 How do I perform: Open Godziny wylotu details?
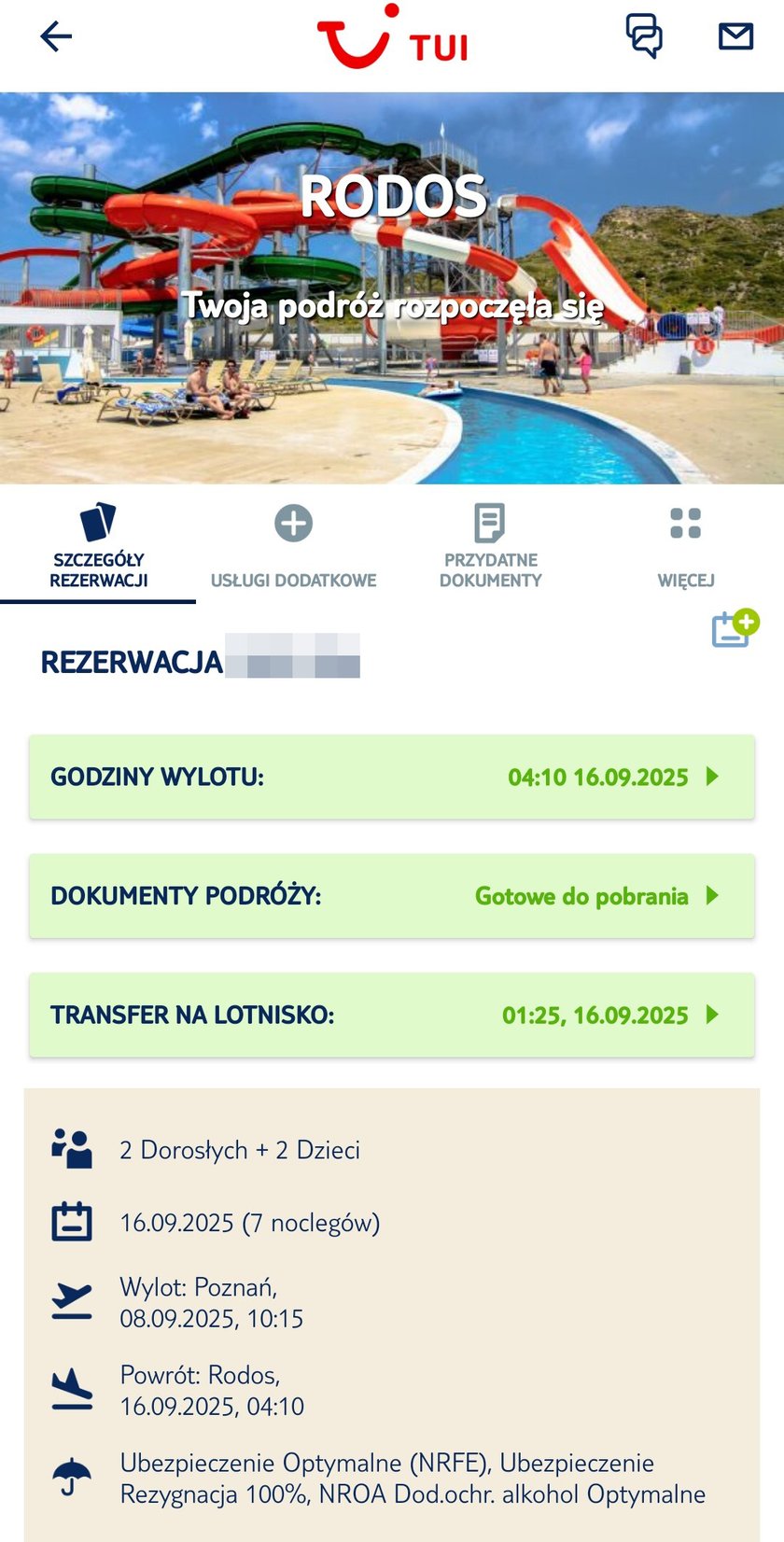tap(391, 777)
